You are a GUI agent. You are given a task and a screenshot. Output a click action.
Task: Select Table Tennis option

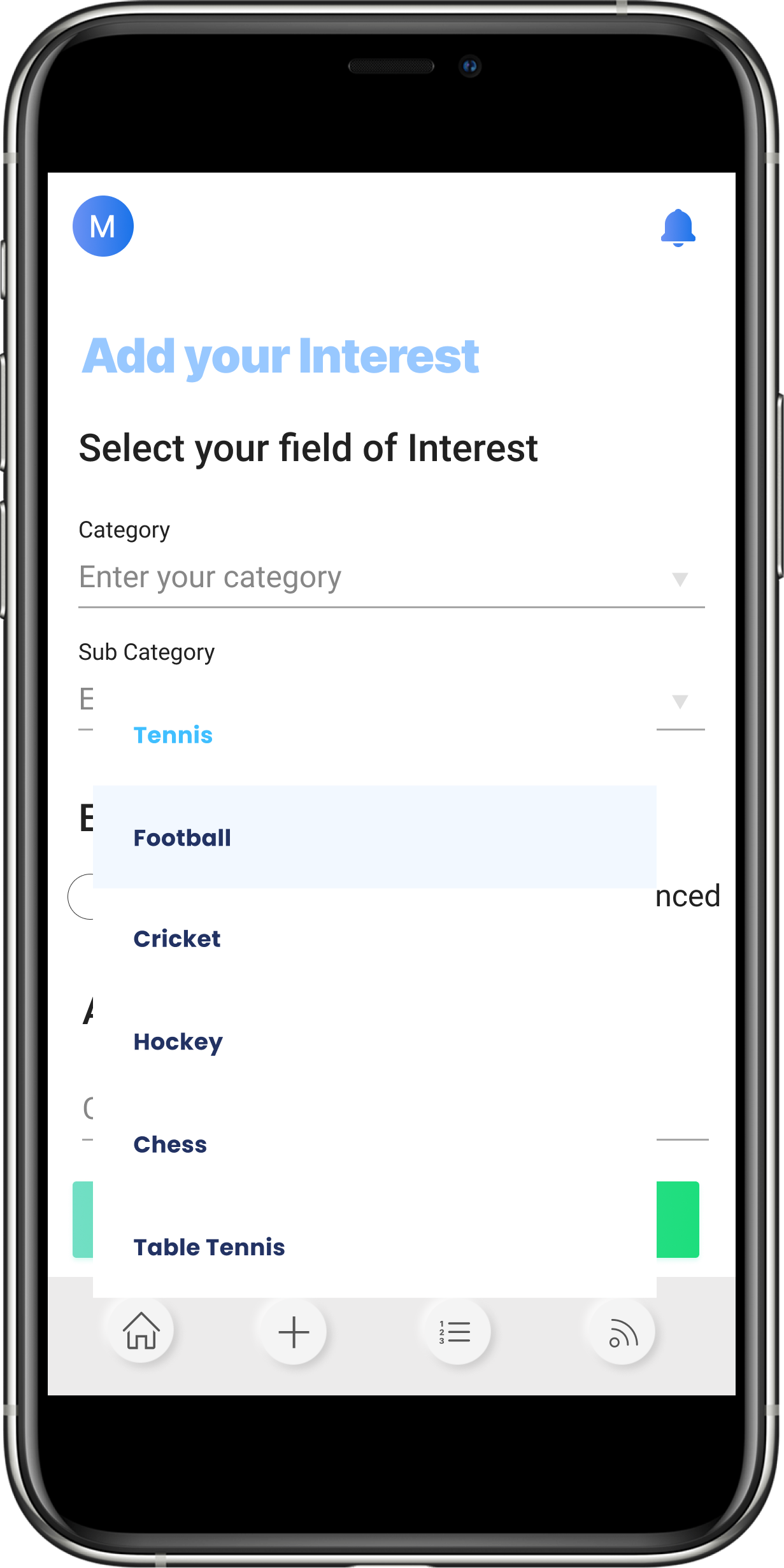pyautogui.click(x=374, y=1246)
